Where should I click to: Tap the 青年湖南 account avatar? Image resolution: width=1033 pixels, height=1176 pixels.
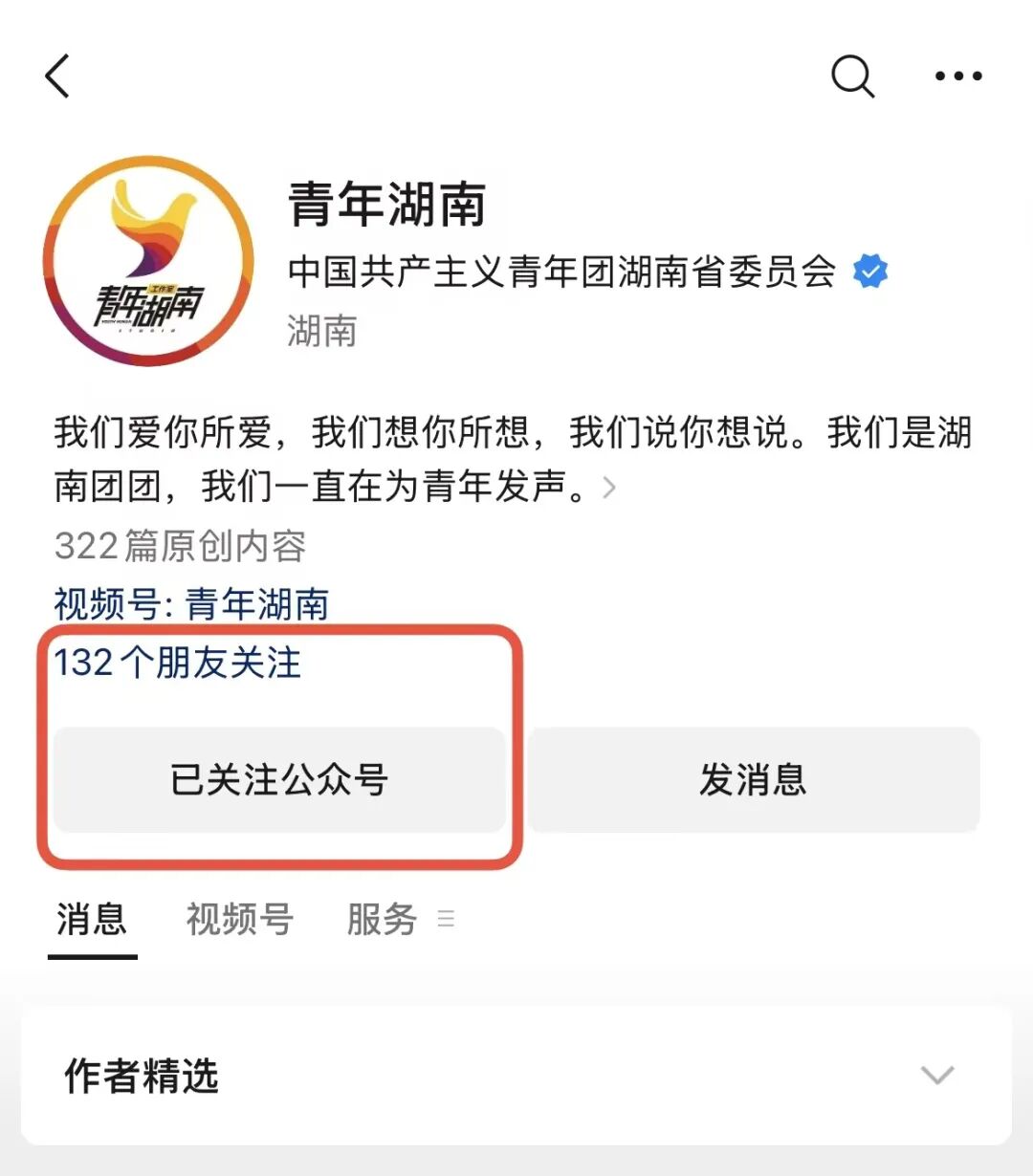(x=149, y=261)
